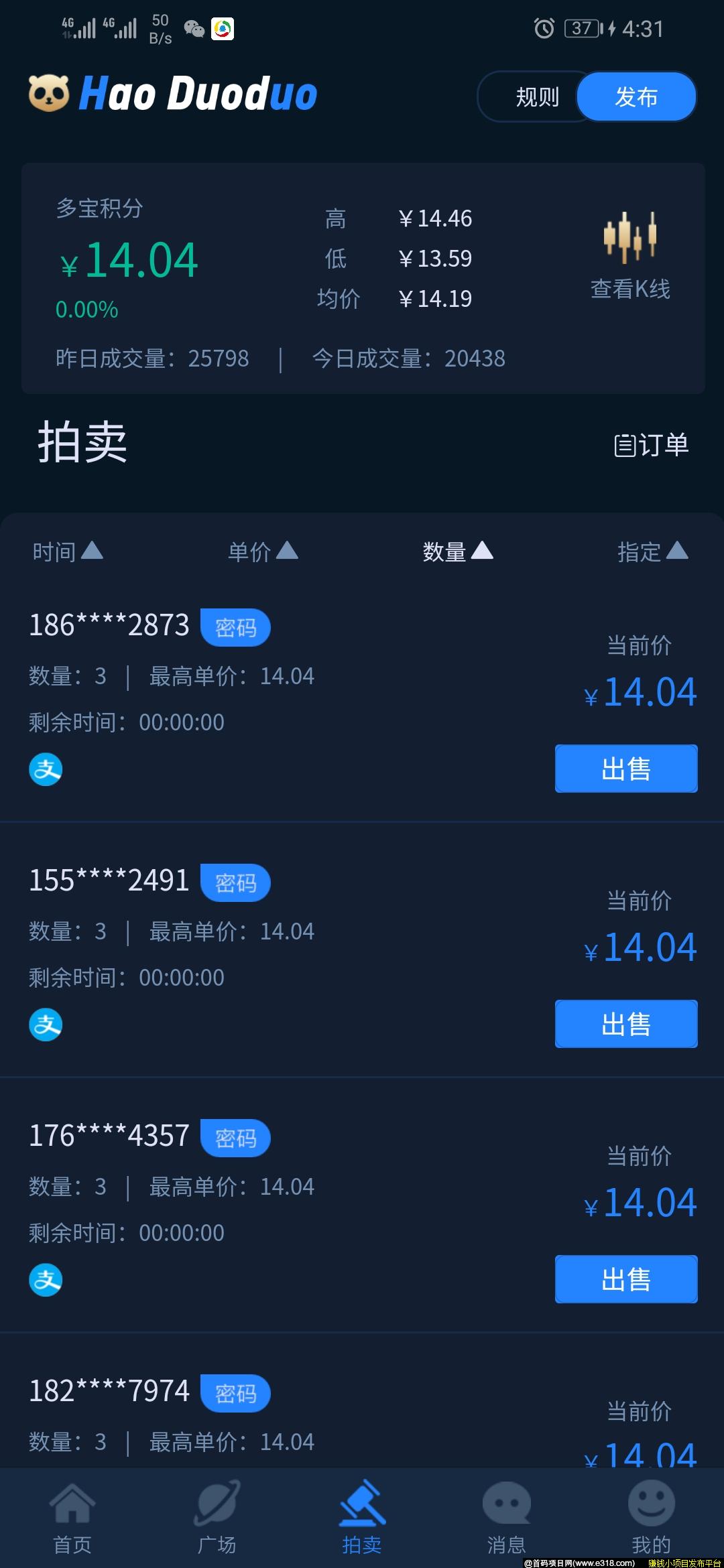
Task: Sell to buyer 176****4357 with 出售
Action: [x=626, y=1279]
